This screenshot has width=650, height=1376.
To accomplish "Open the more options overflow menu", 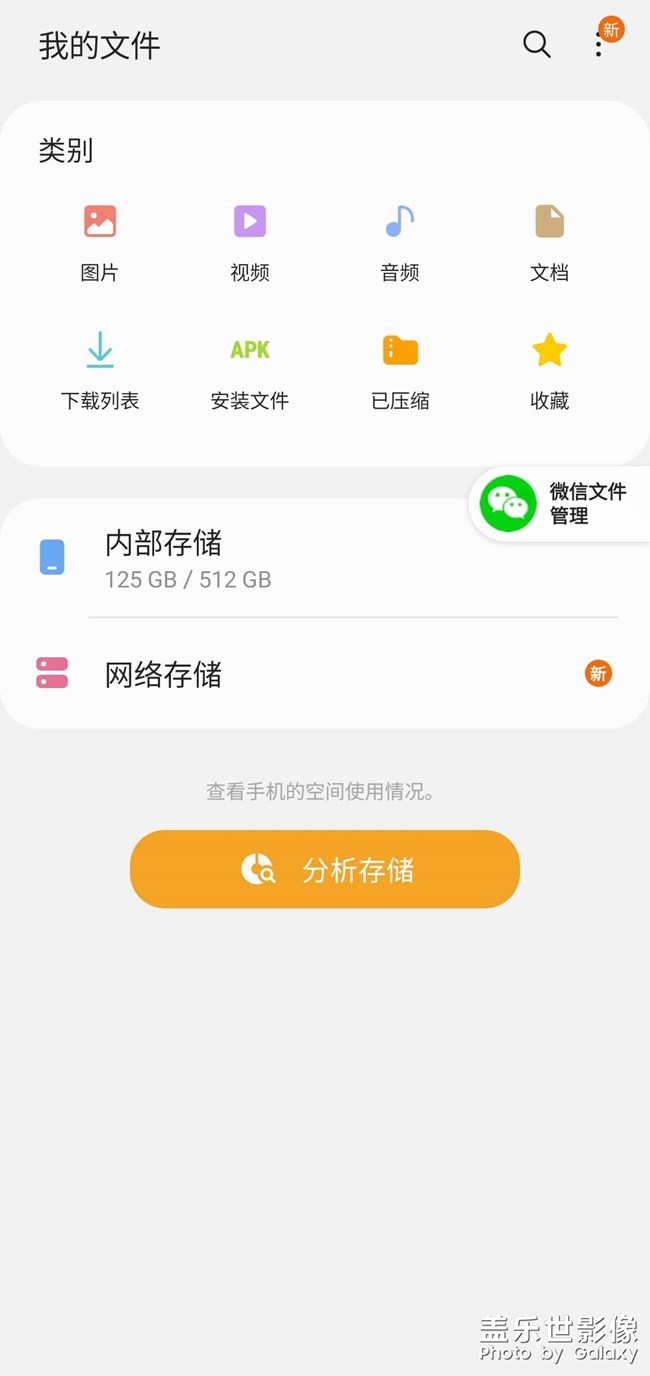I will (x=598, y=44).
